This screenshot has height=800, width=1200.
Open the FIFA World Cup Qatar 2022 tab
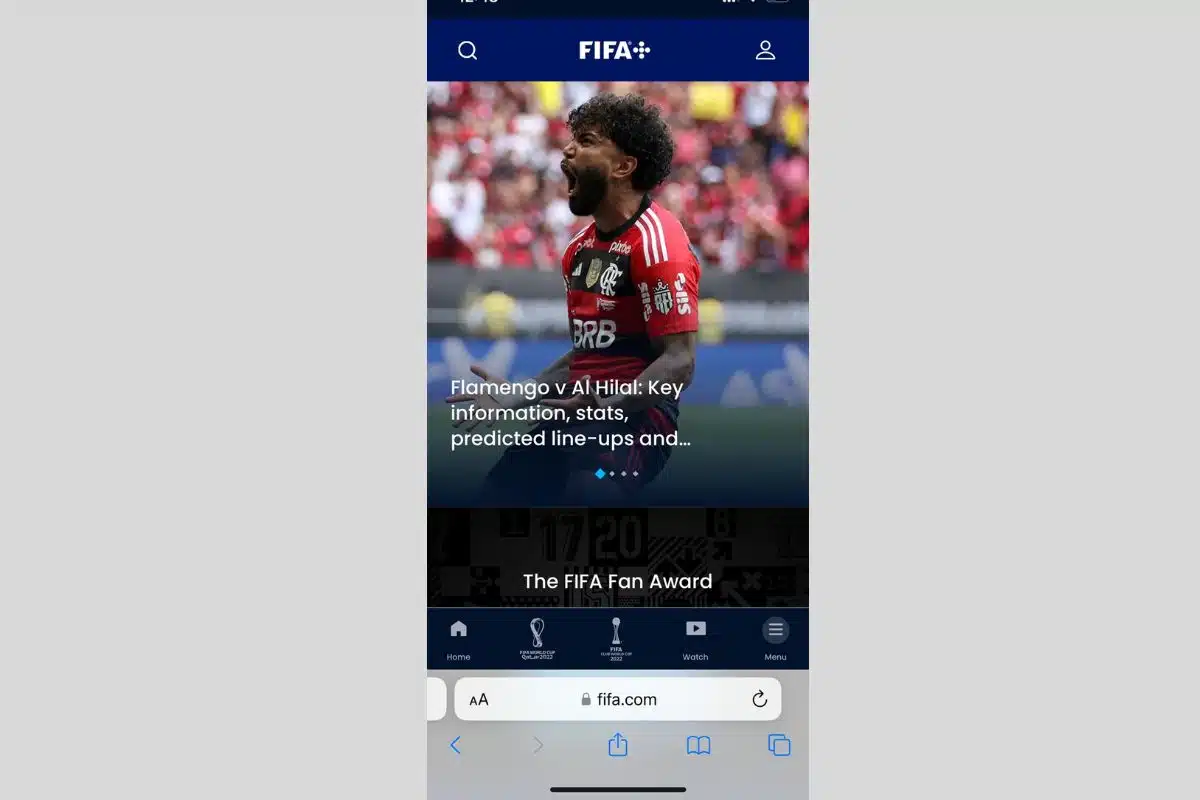537,639
